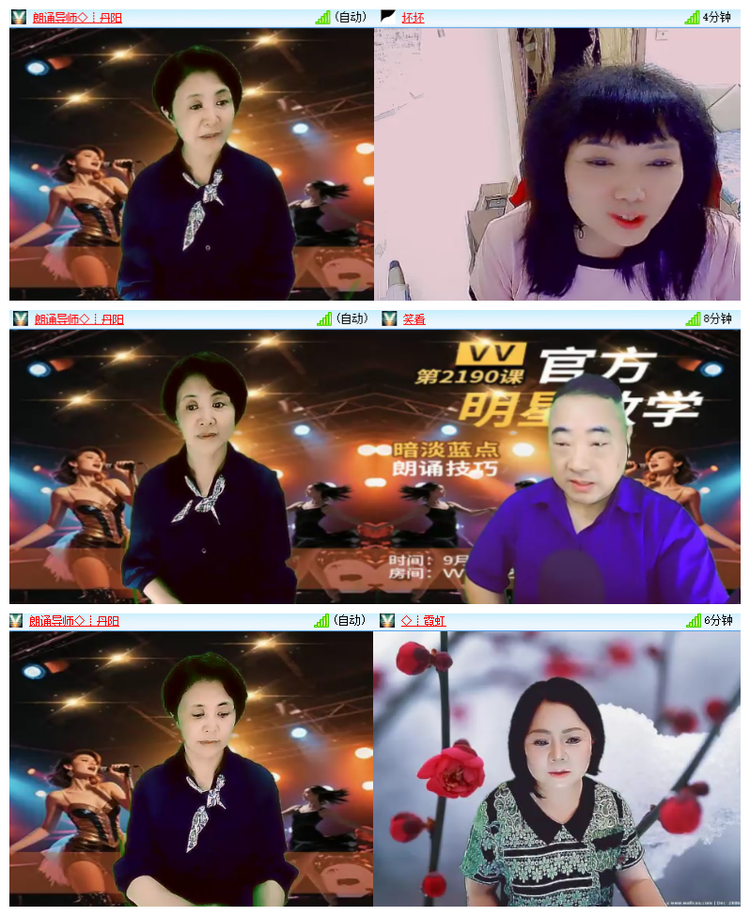
Task: Click the signal strength icon next to (自动)
Action: point(322,15)
